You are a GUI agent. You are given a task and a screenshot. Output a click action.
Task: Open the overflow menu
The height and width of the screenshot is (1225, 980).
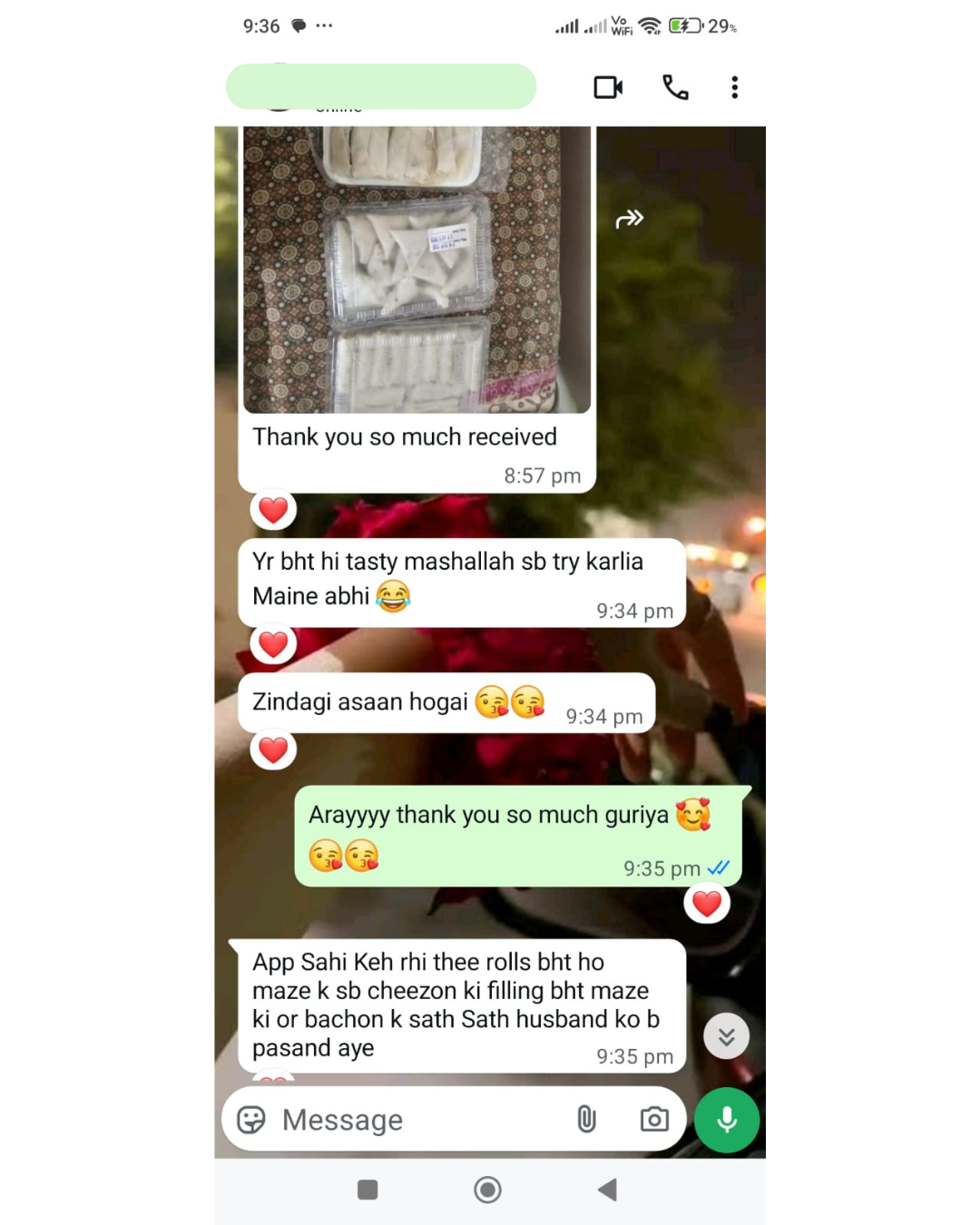coord(734,87)
